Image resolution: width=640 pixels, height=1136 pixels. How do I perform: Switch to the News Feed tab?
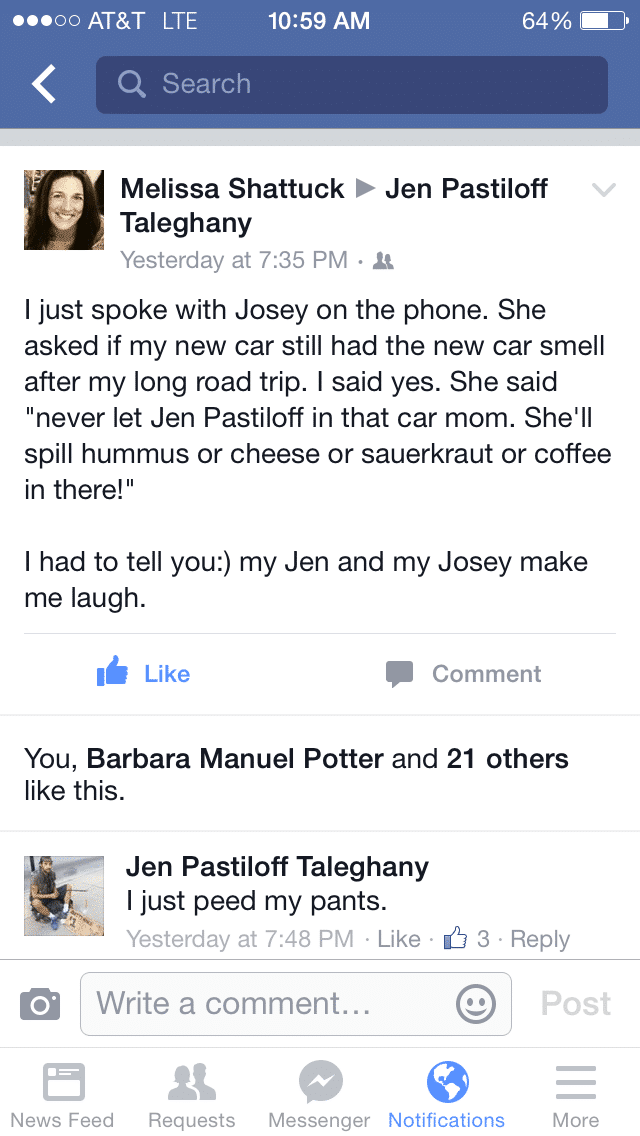[63, 1094]
